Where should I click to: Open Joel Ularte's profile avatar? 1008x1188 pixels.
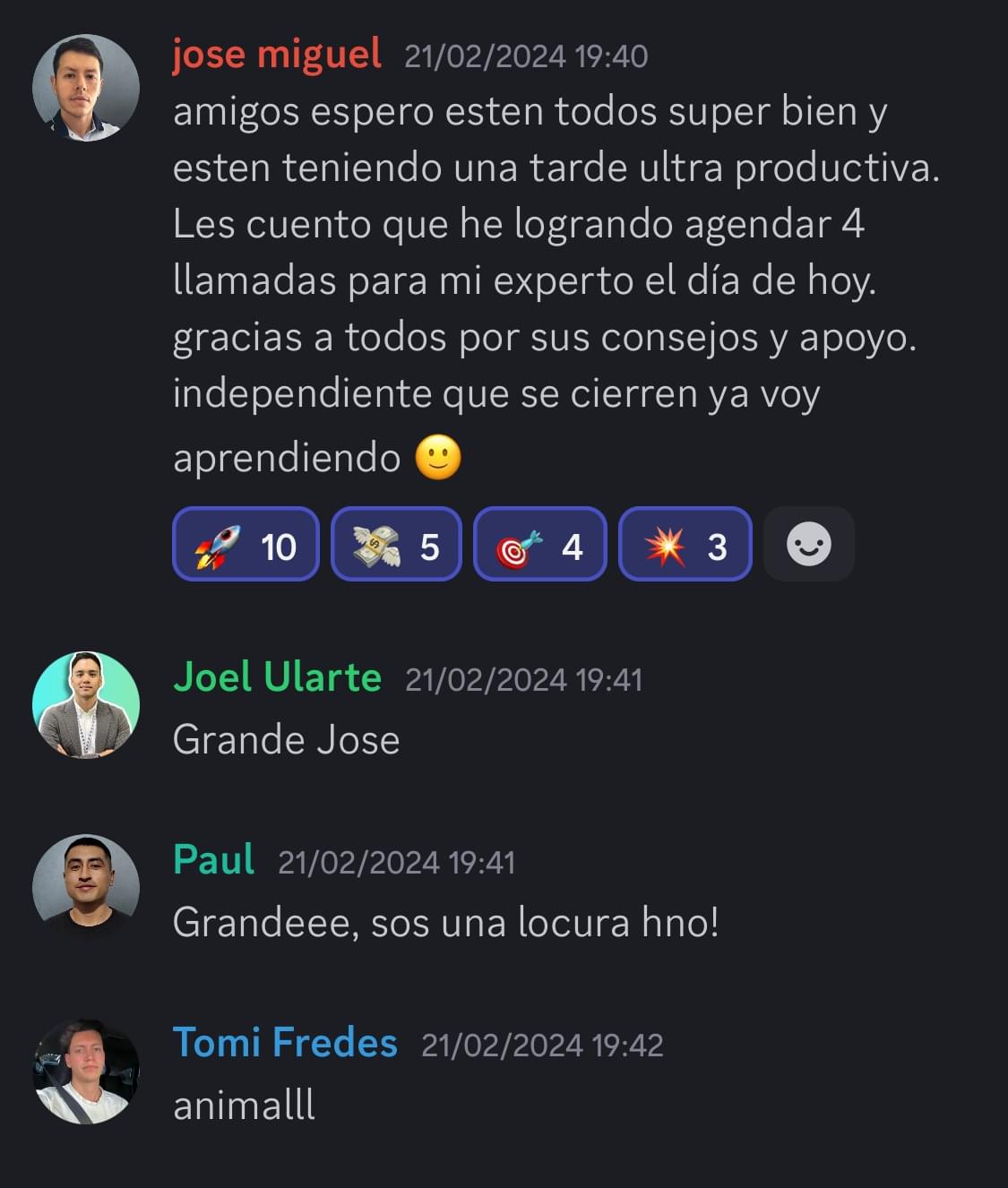coord(86,705)
